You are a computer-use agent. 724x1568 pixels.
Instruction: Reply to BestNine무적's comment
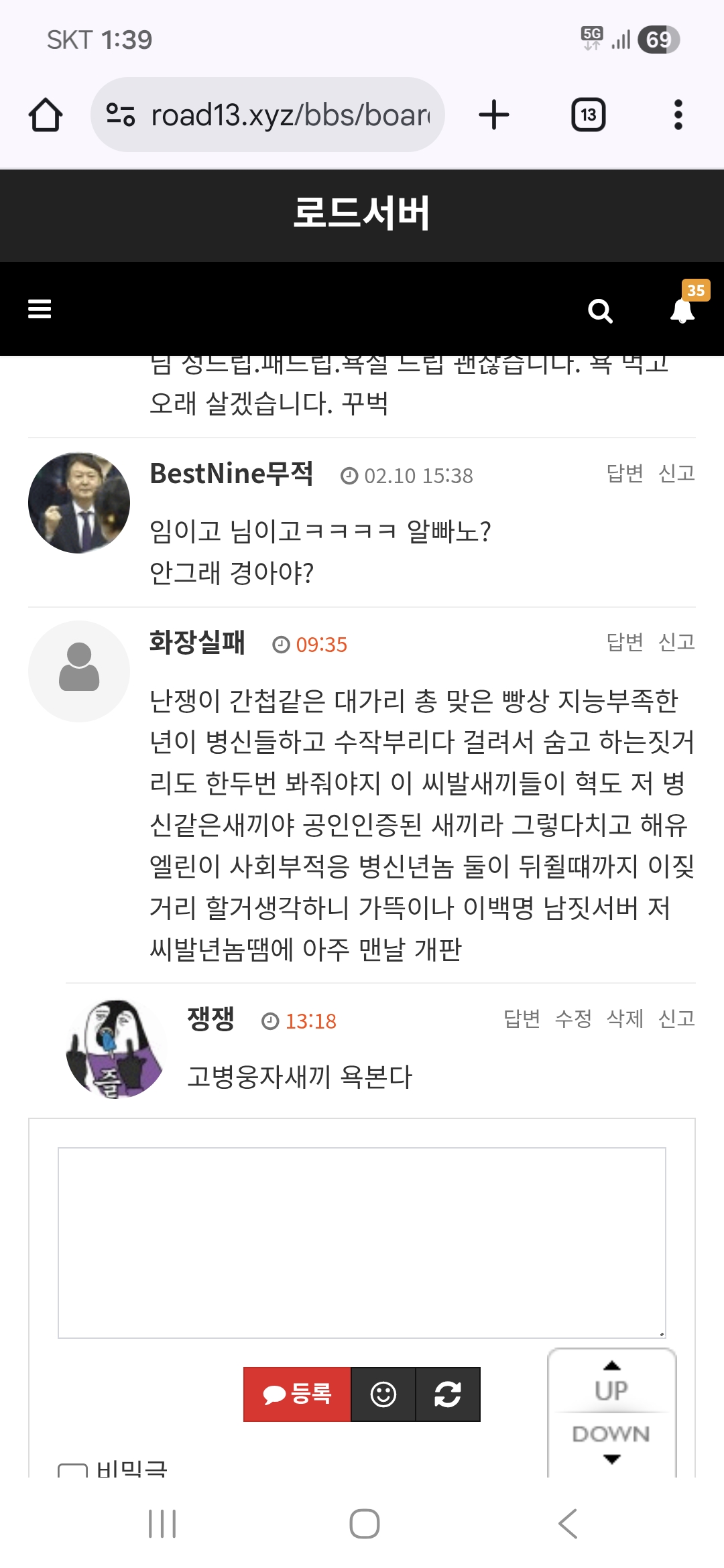coord(624,474)
